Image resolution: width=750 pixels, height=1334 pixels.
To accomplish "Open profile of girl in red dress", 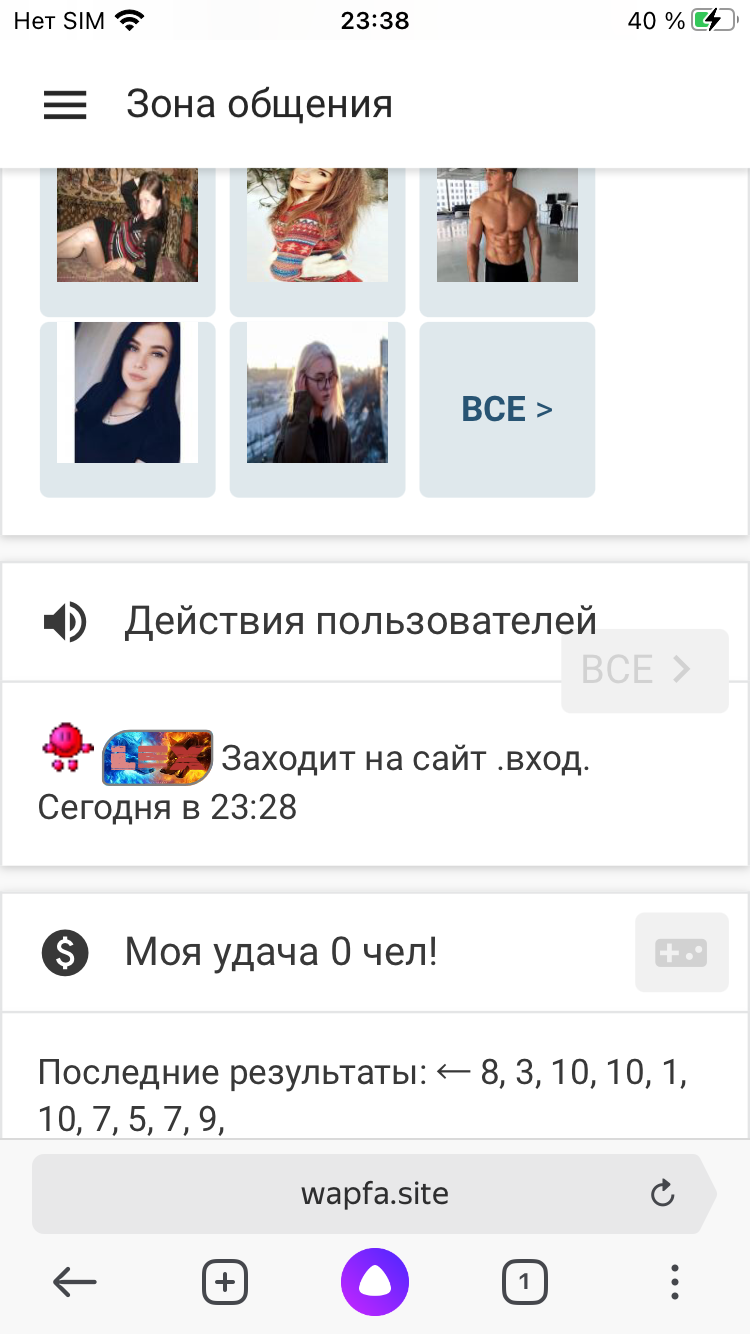I will coord(127,226).
